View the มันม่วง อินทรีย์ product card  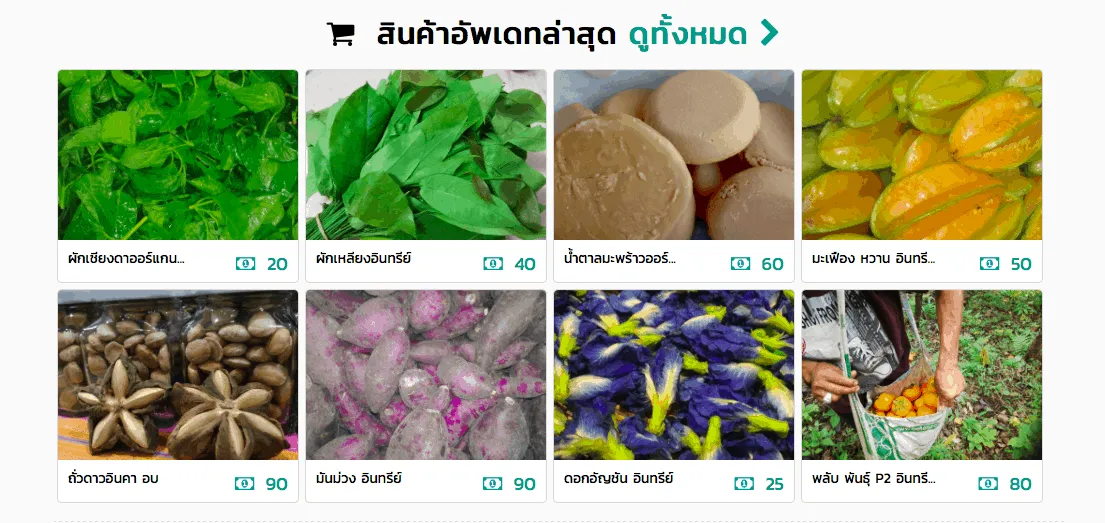tap(426, 376)
